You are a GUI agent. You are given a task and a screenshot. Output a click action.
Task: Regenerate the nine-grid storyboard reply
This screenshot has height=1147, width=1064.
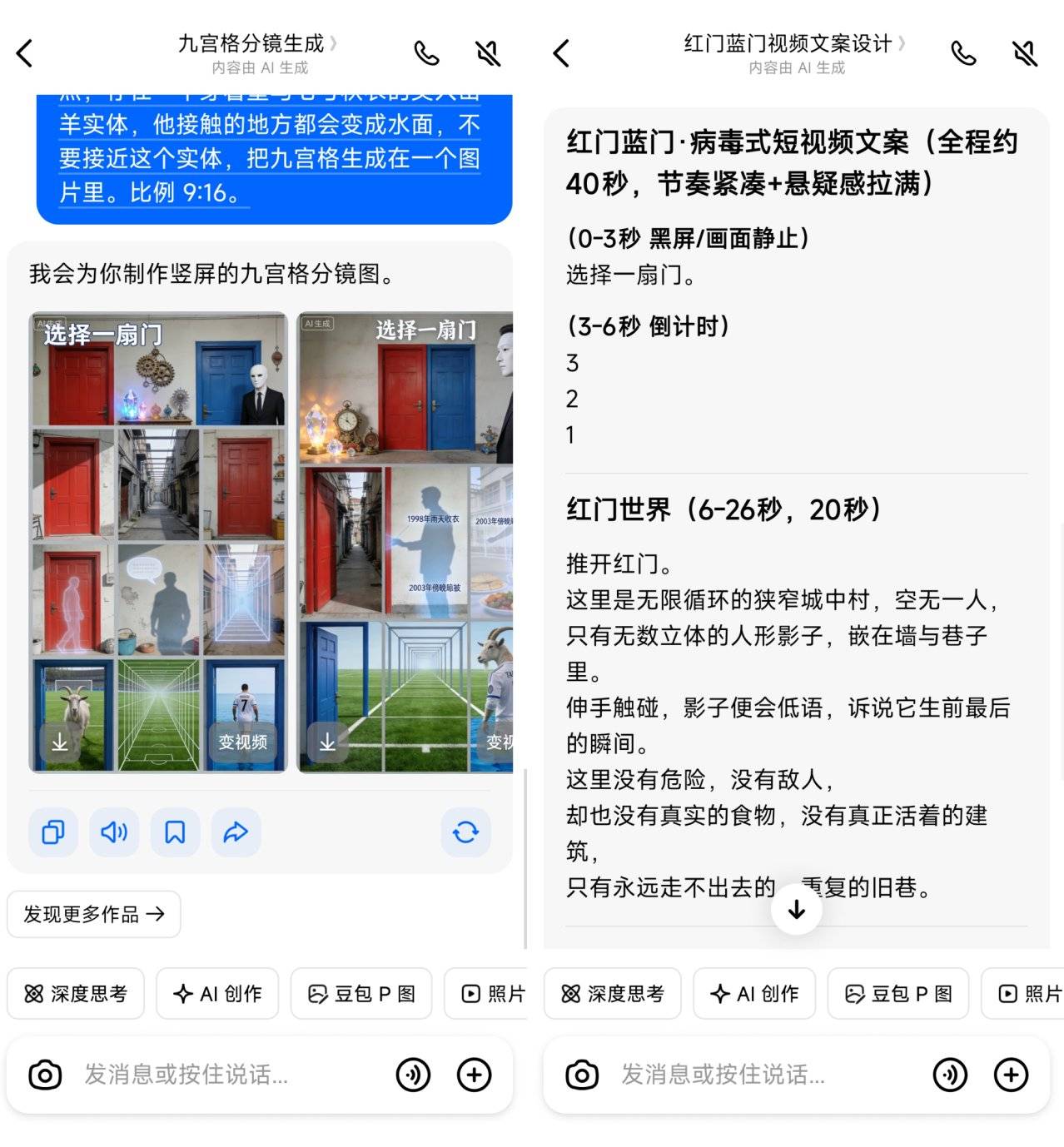tap(465, 832)
